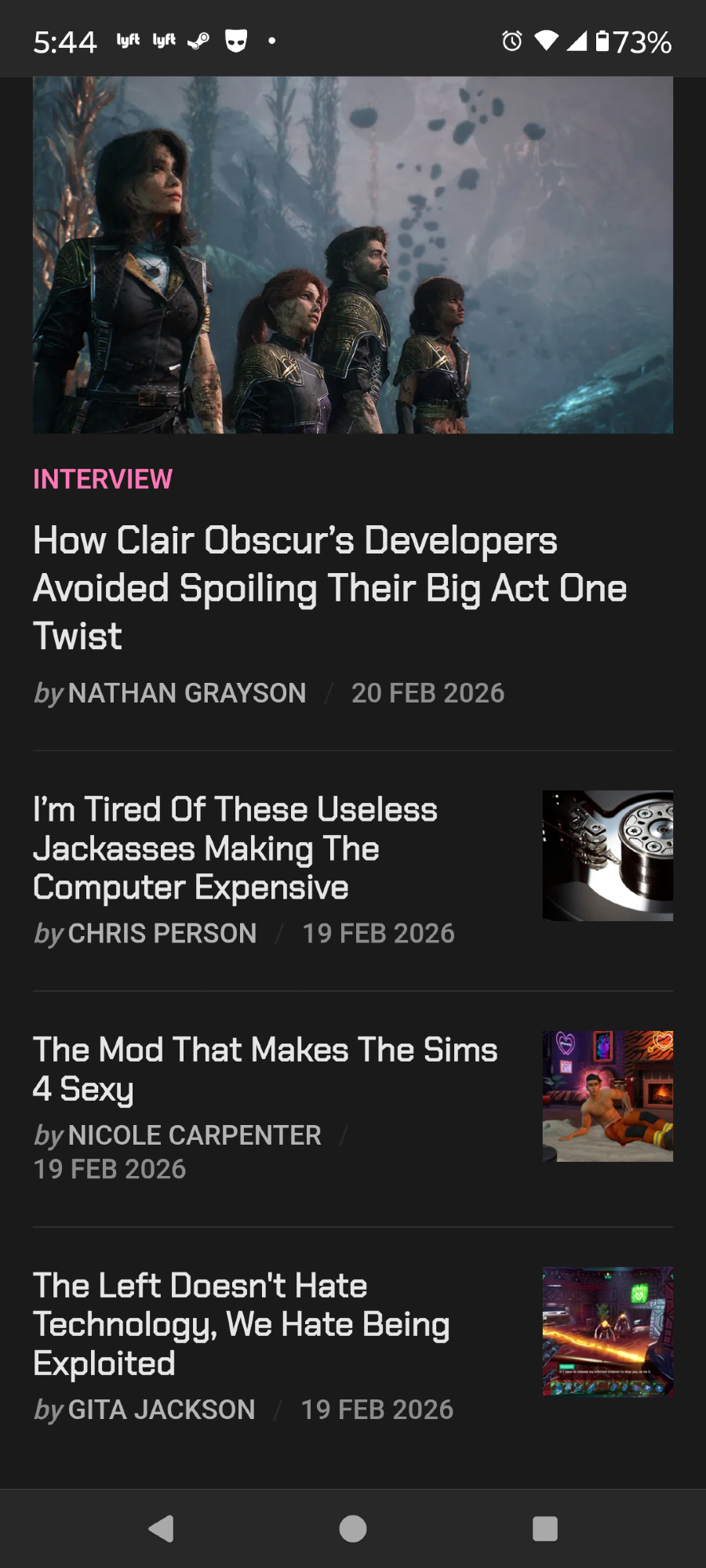Read How Clair Obscur's Developers Avoided Spoiling headline

[x=329, y=588]
